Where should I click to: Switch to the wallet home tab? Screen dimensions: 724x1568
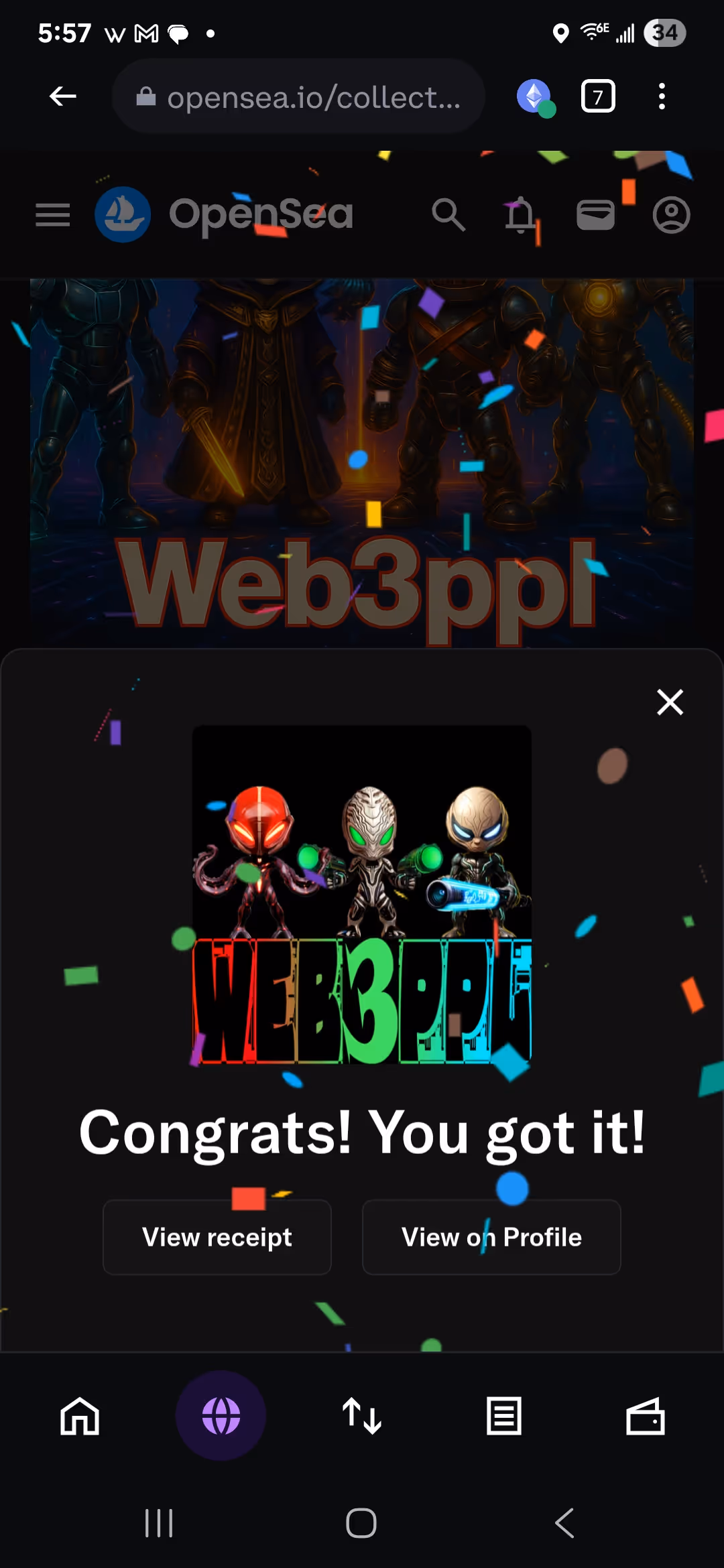tap(80, 1415)
